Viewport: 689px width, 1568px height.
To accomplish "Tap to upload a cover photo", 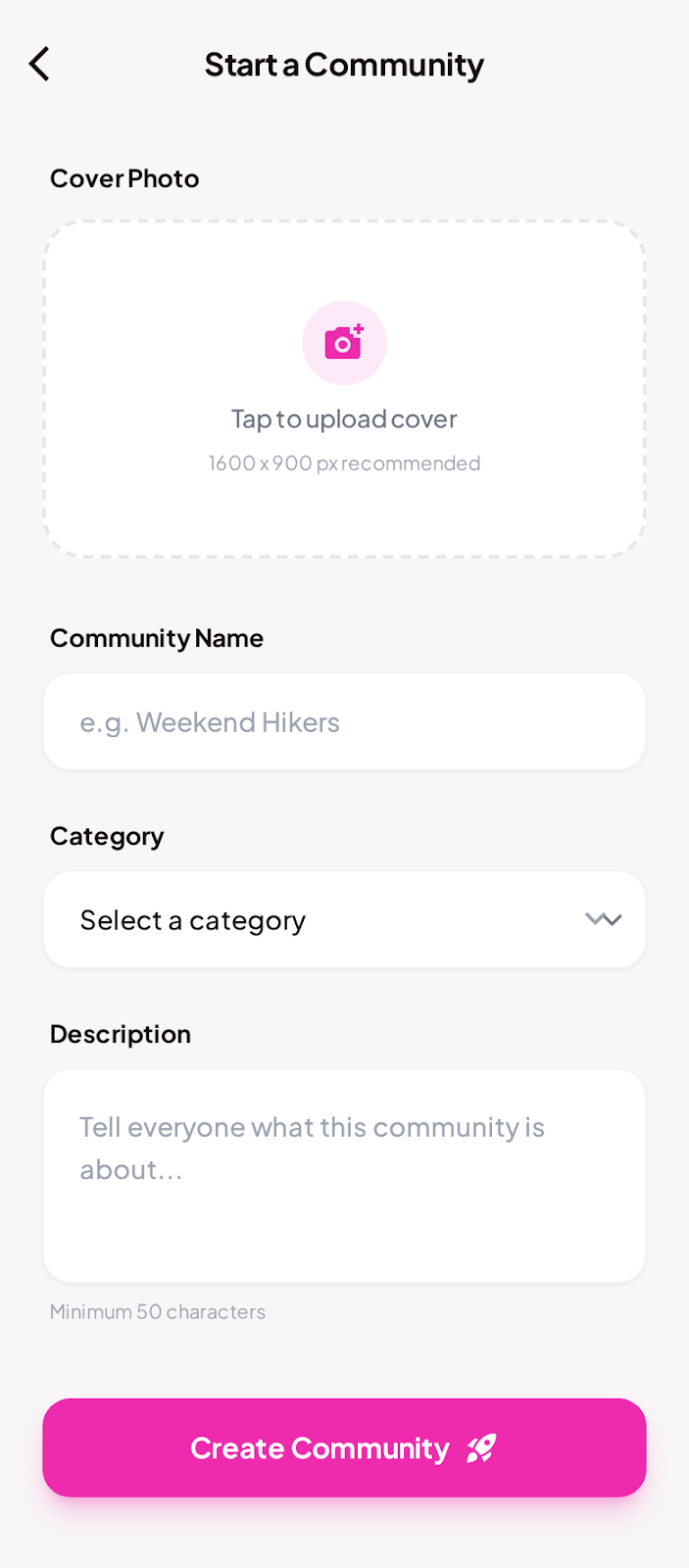I will coord(344,389).
